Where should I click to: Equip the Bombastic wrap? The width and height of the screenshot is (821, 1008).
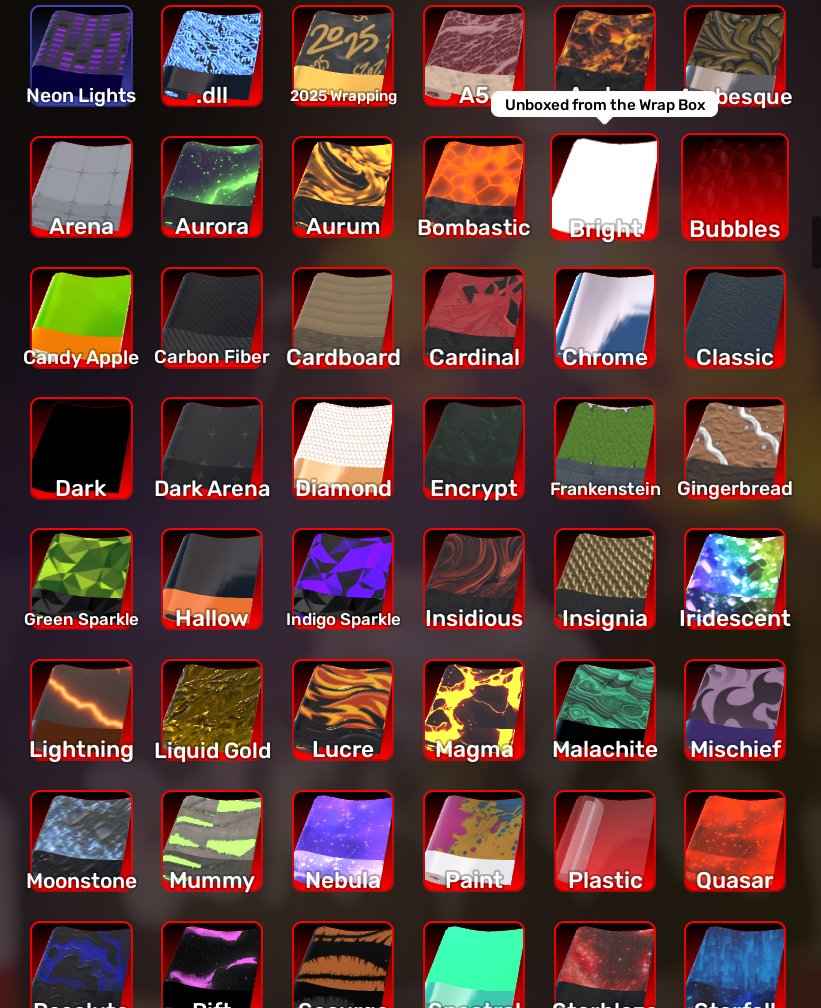pyautogui.click(x=474, y=187)
